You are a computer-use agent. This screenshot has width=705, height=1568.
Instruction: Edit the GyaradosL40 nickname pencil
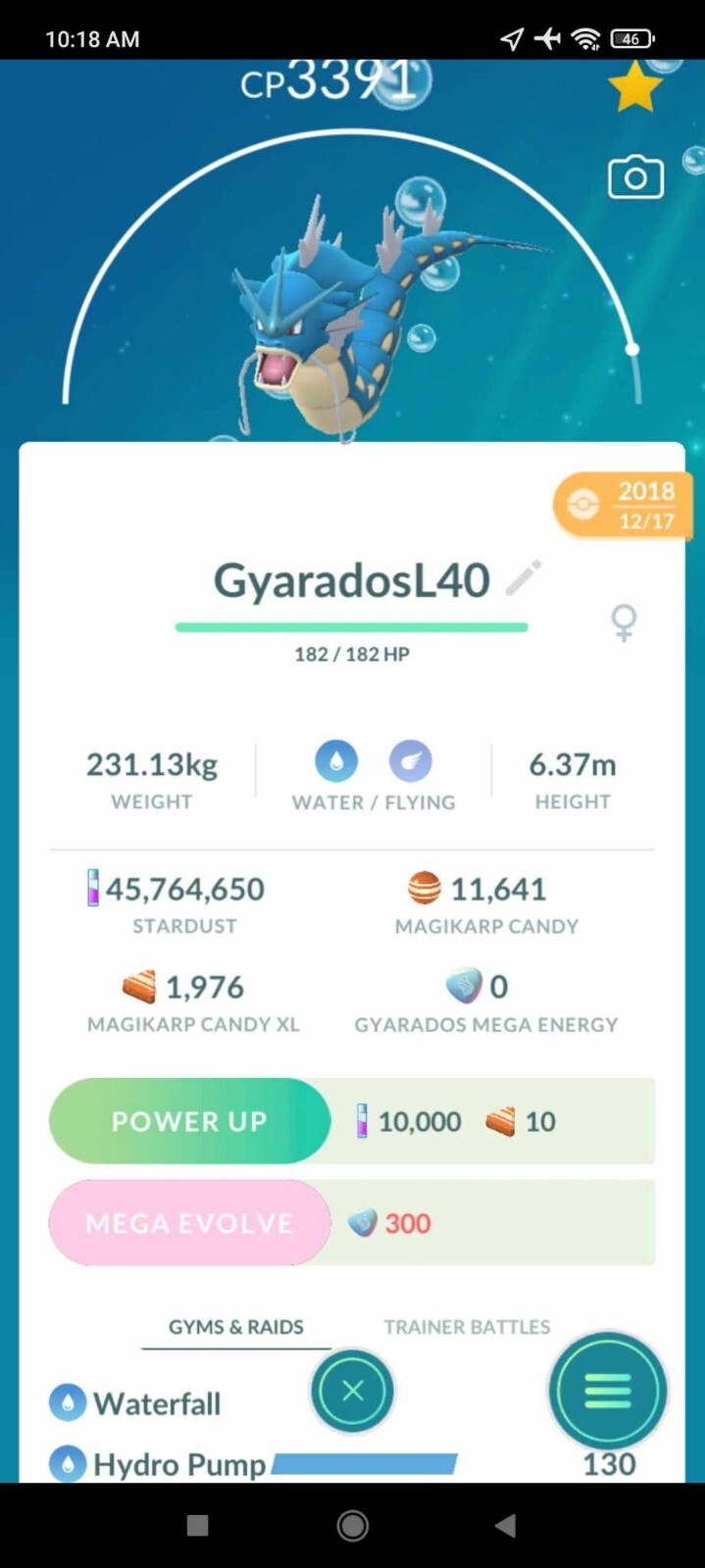coord(524,578)
